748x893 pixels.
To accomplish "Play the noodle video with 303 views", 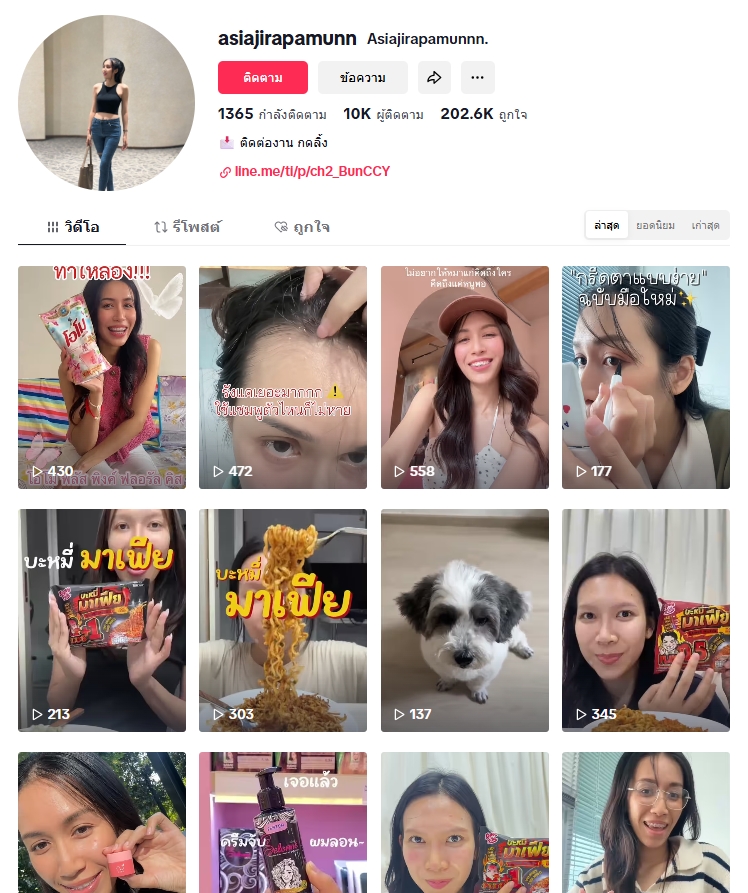I will 283,620.
